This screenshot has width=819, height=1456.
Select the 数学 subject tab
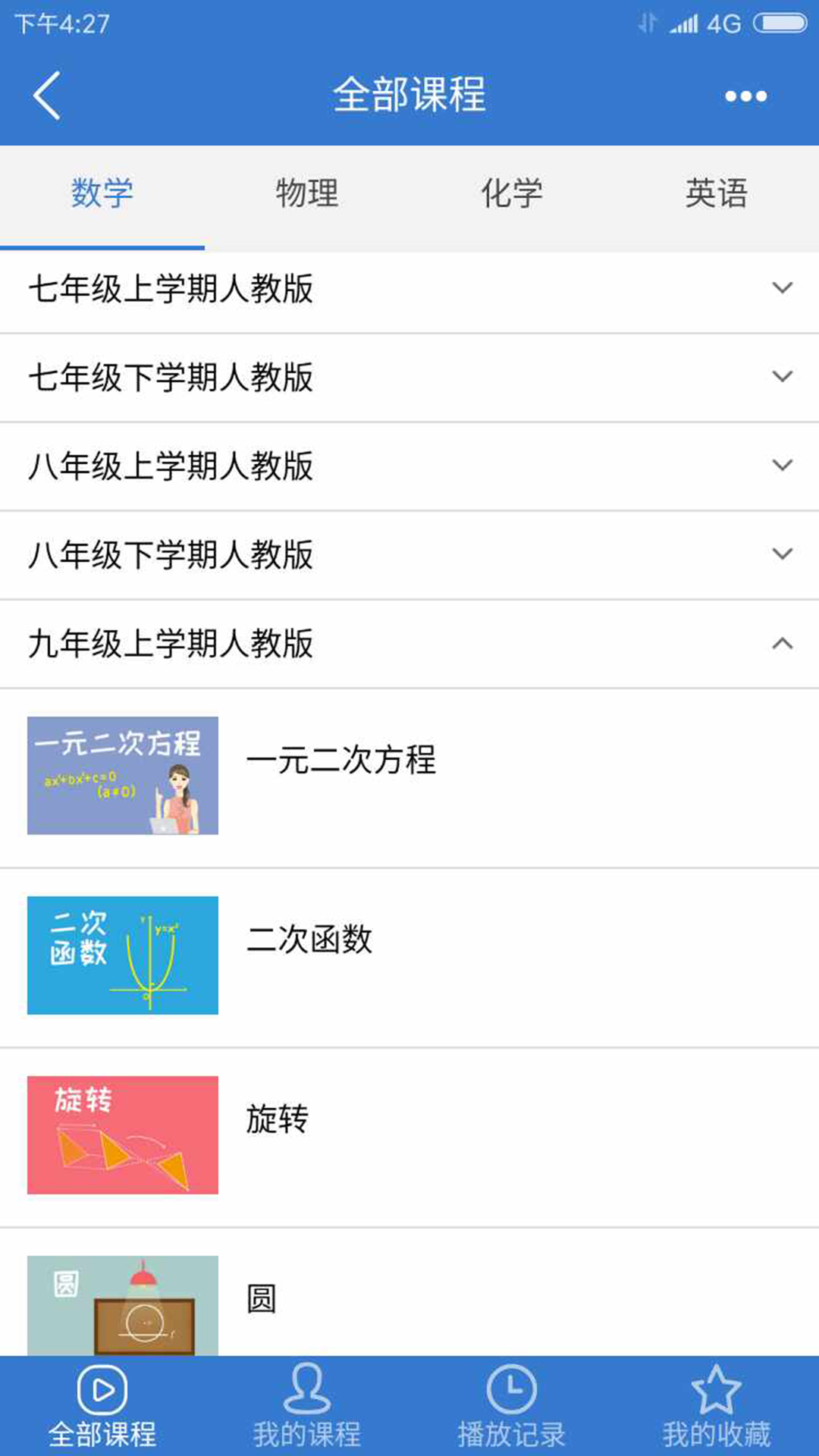click(x=102, y=193)
